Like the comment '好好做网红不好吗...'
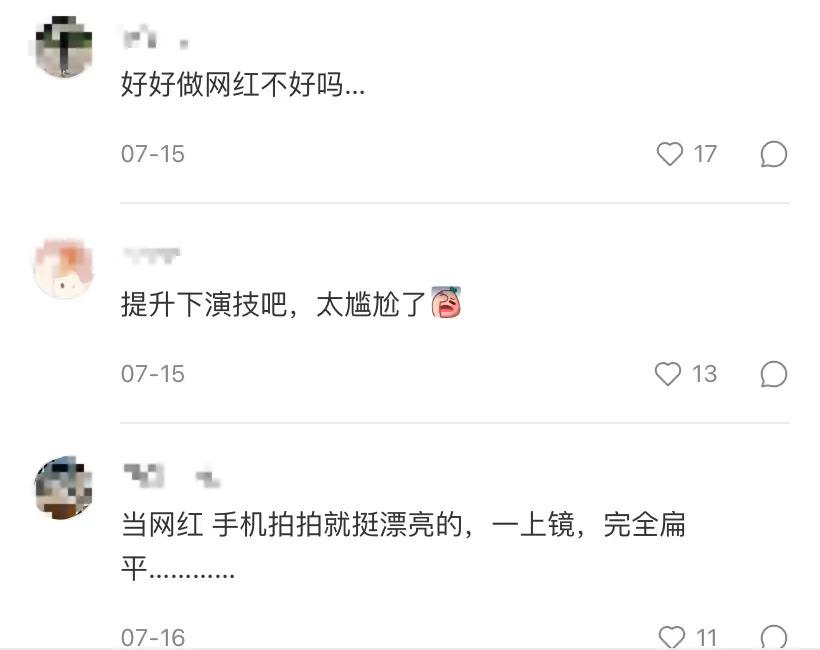Screen dimensions: 820x650 (x=669, y=154)
